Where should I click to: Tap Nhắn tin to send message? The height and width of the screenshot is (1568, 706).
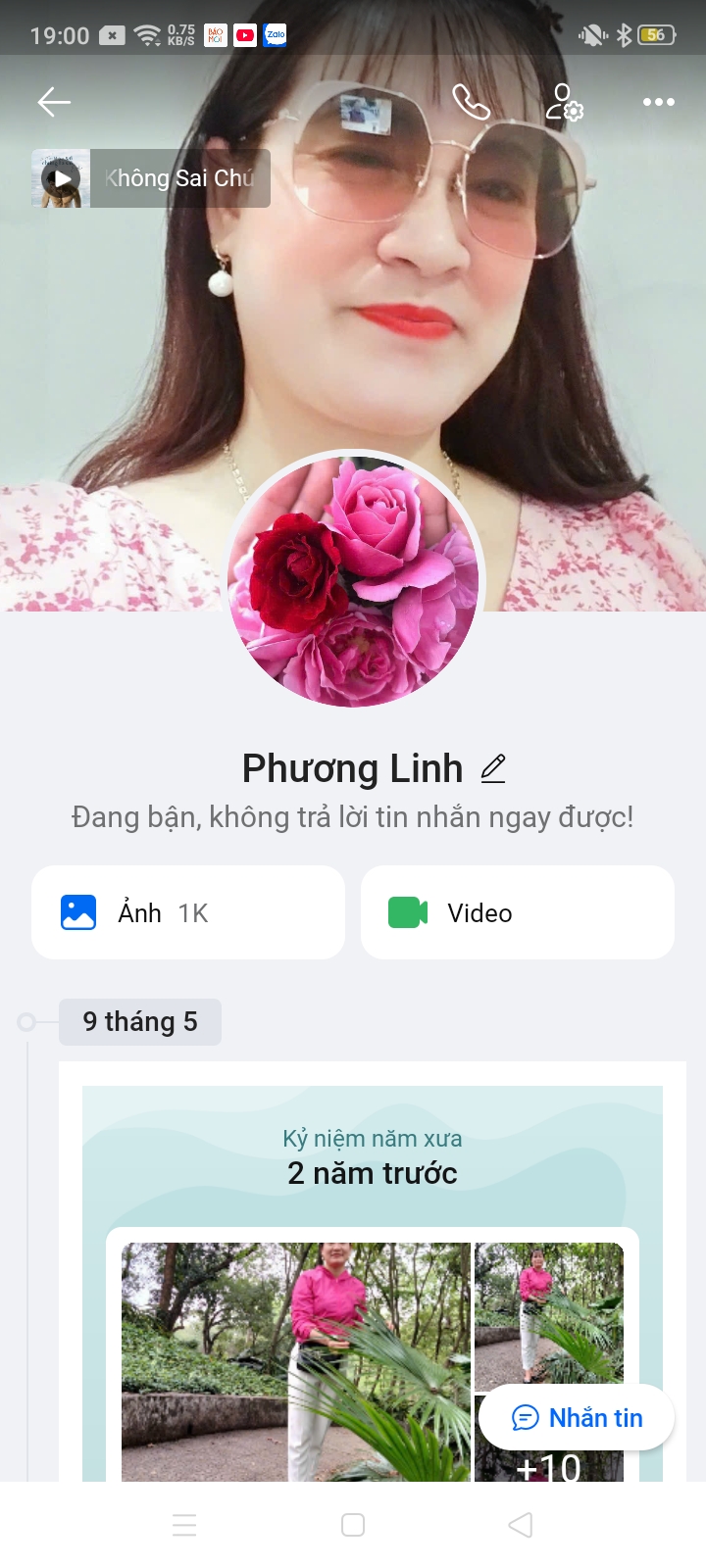point(577,1417)
